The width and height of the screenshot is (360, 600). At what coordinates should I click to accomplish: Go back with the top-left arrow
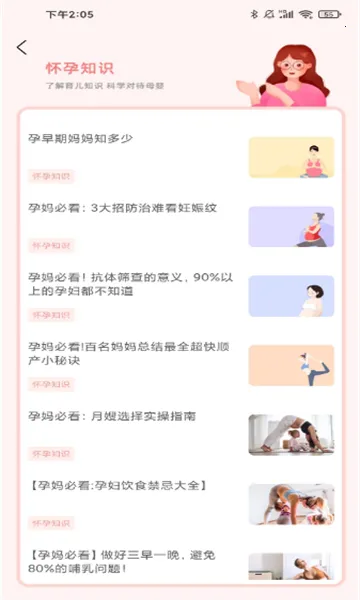(x=22, y=47)
